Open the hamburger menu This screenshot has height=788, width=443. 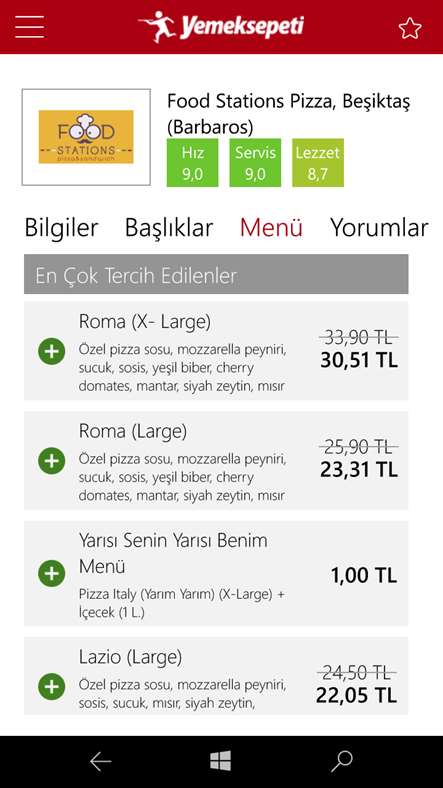(x=29, y=27)
